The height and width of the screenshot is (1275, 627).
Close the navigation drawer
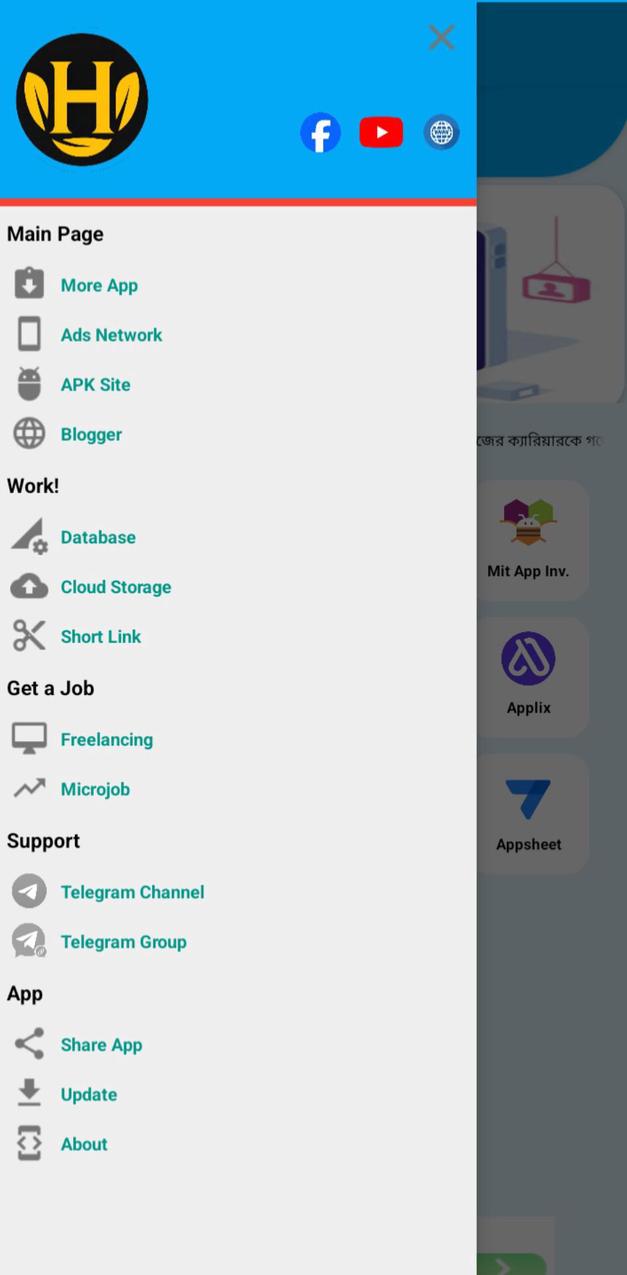tap(441, 38)
